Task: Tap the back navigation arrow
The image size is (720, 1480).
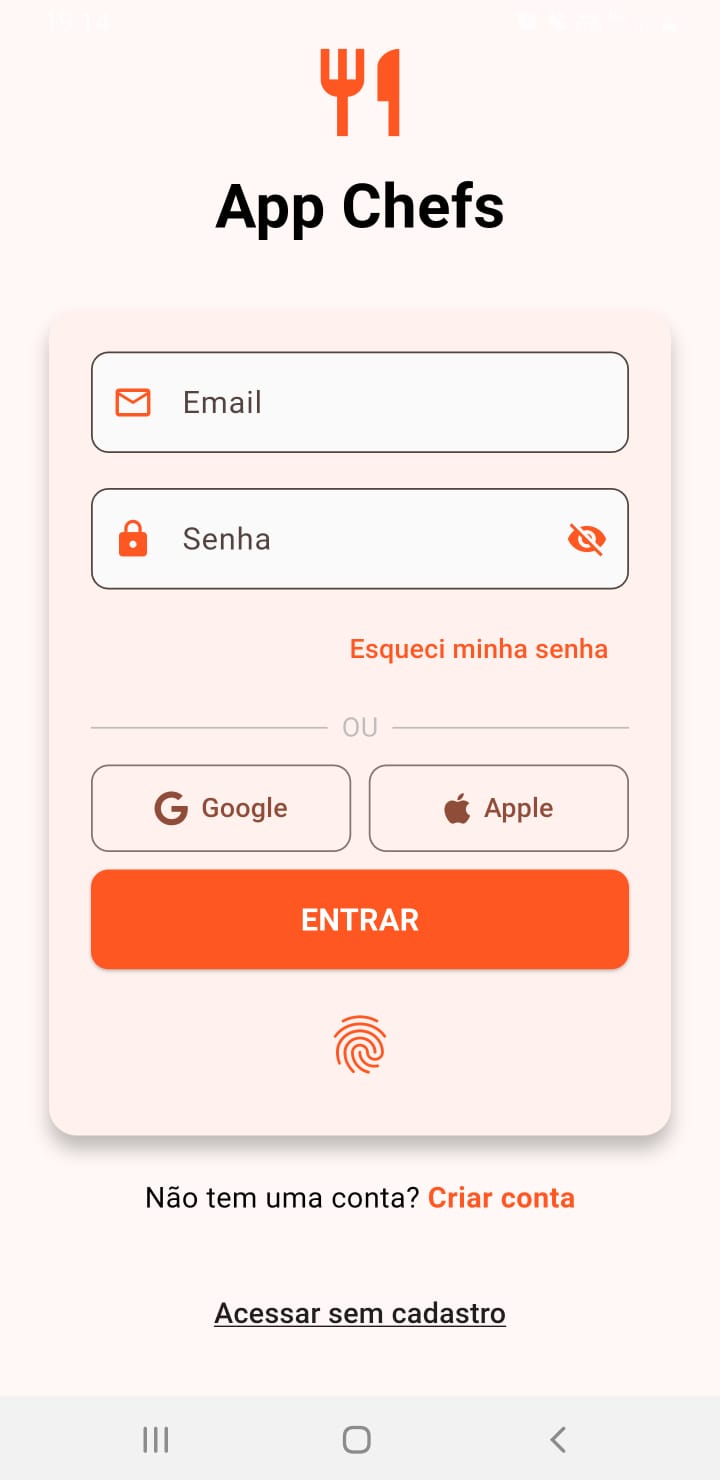Action: (x=557, y=1440)
